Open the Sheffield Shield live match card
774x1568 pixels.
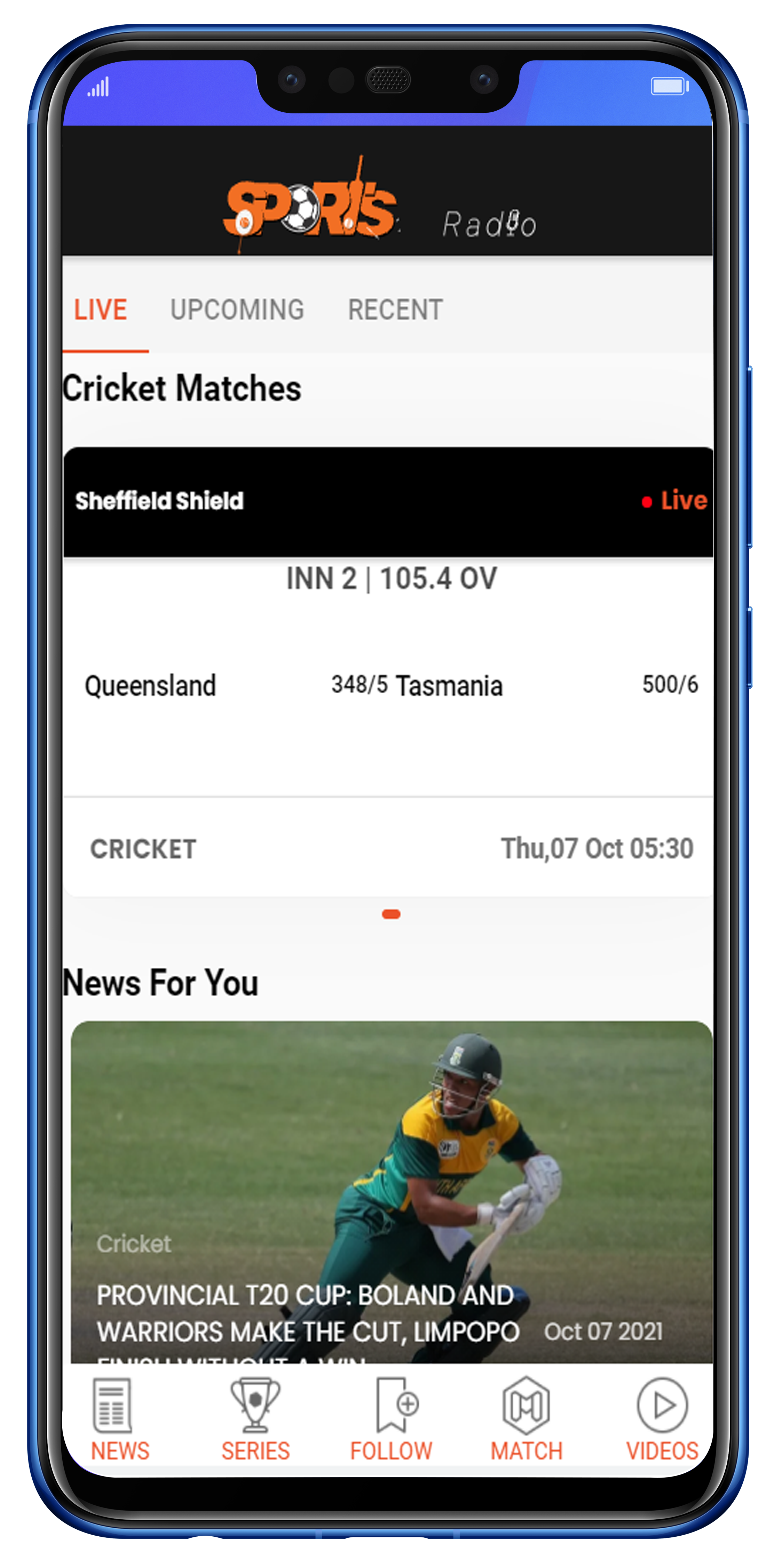click(x=388, y=670)
